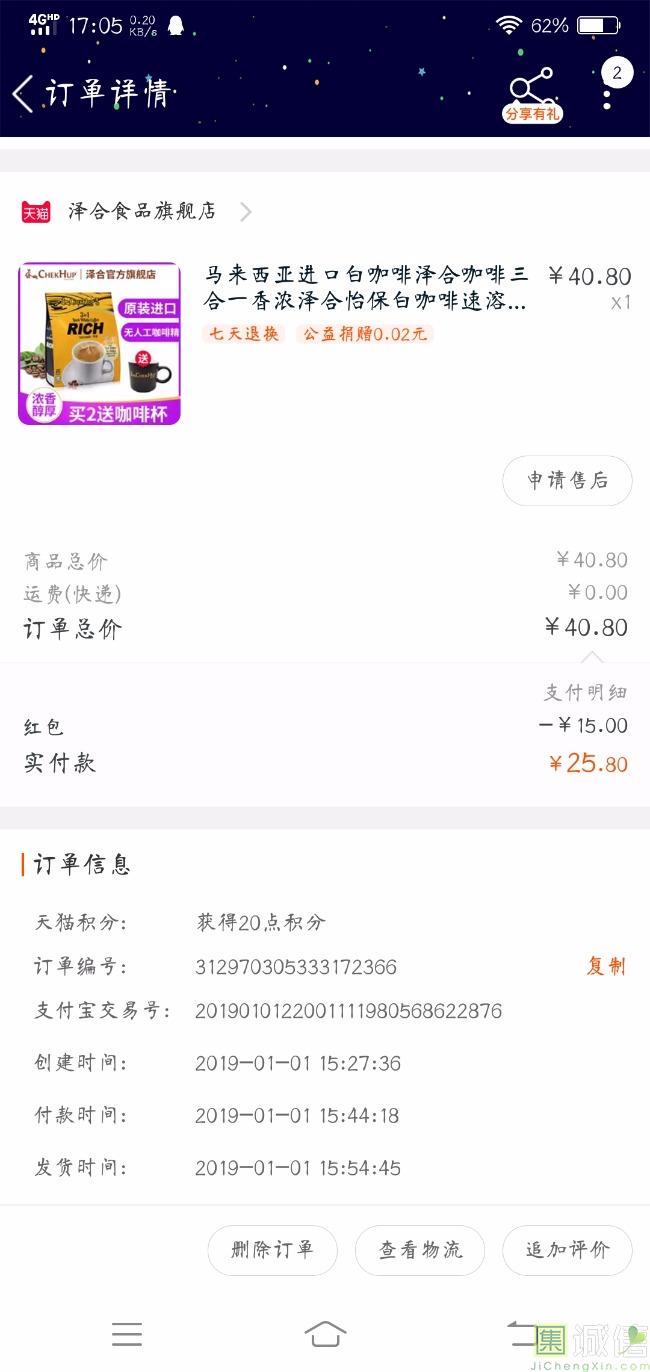The width and height of the screenshot is (650, 1372).
Task: Open the system recent apps menu
Action: point(127,1333)
